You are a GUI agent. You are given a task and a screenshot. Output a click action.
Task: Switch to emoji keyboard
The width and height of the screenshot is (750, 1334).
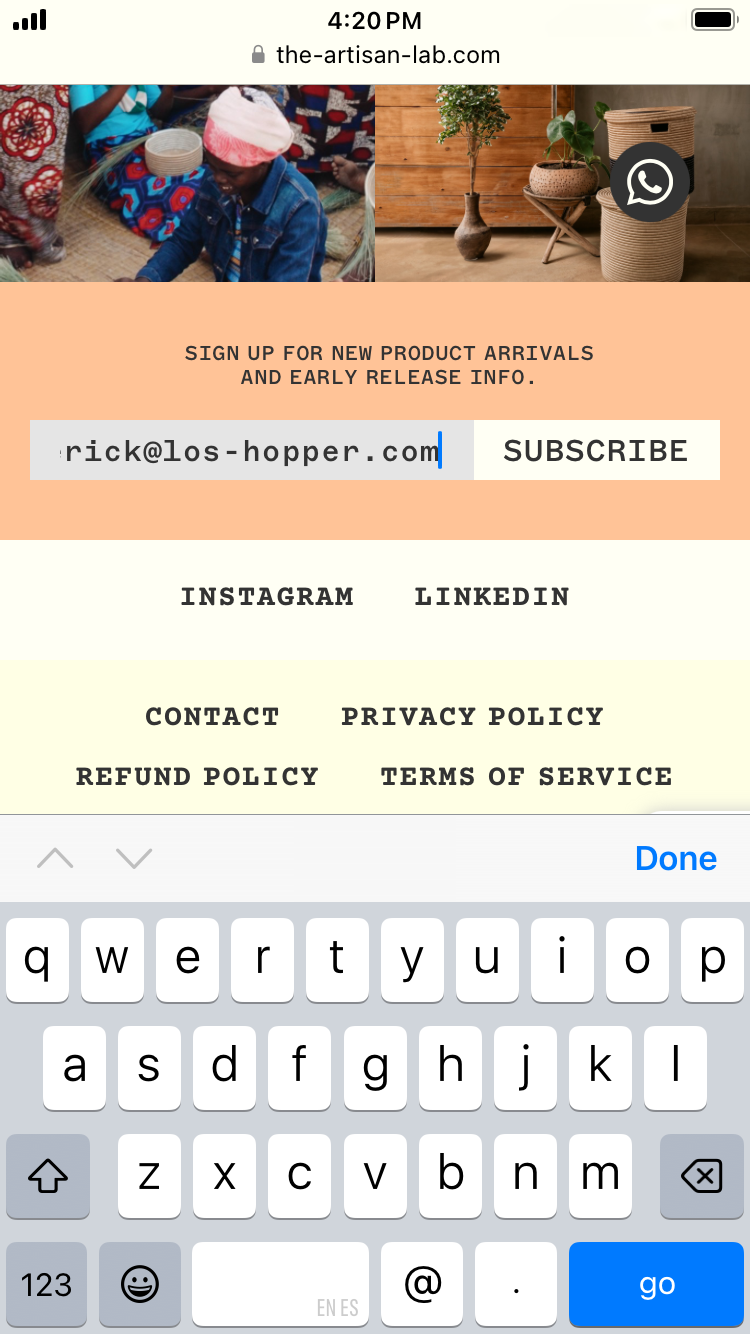pyautogui.click(x=140, y=1284)
